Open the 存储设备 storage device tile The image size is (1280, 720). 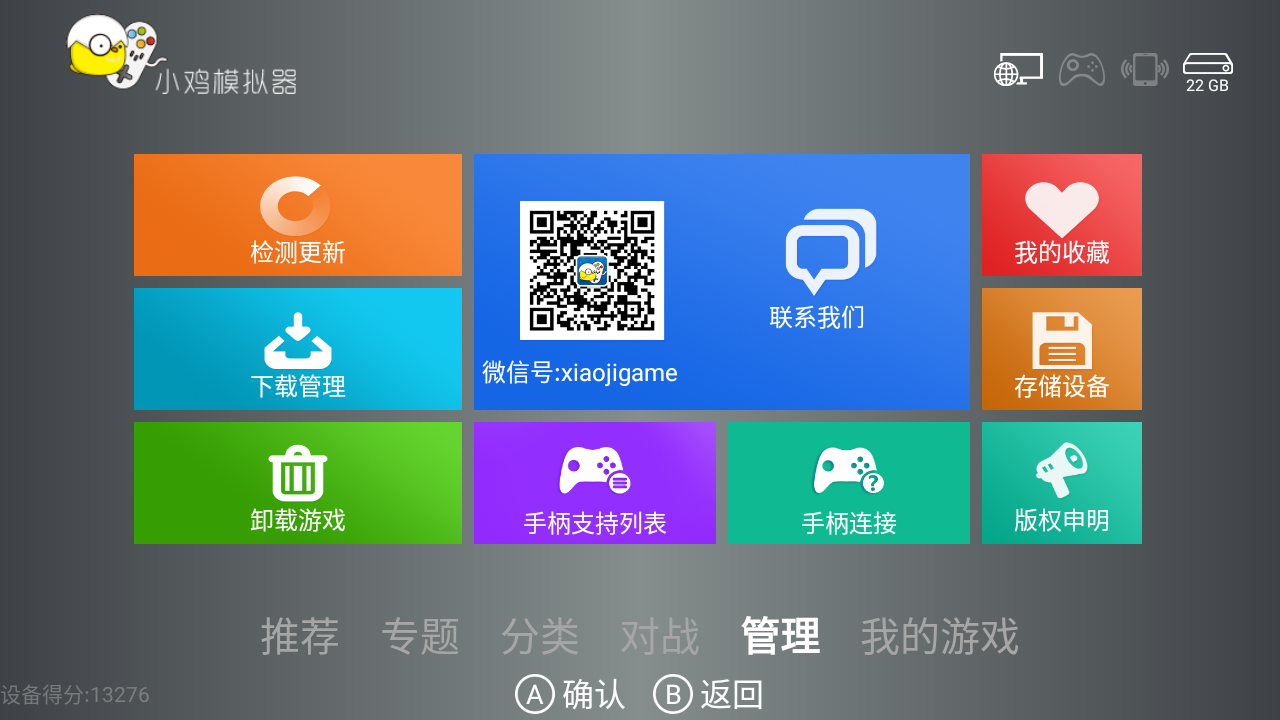coord(1061,349)
